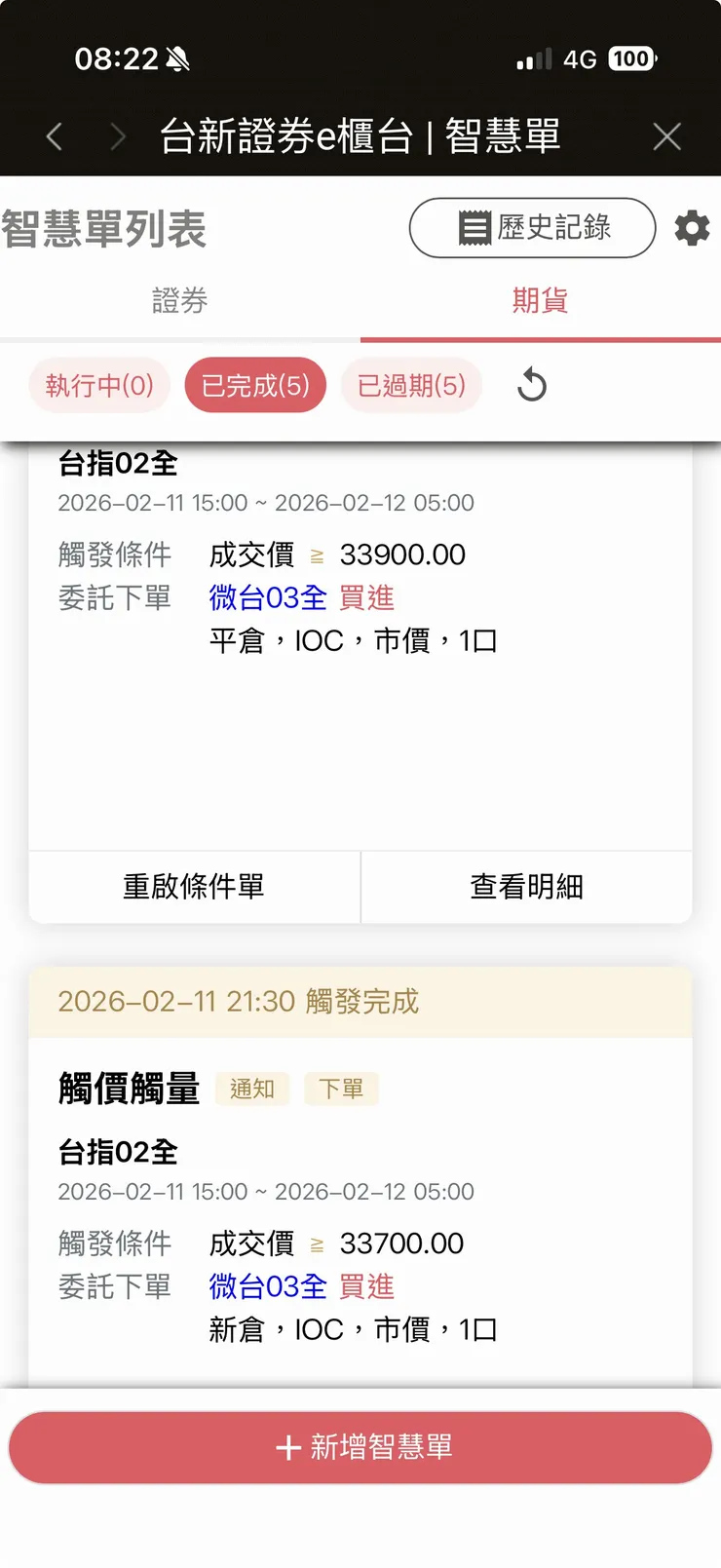Viewport: 721px width, 1568px height.
Task: Select the 已完成(5) filter pill
Action: 254,385
